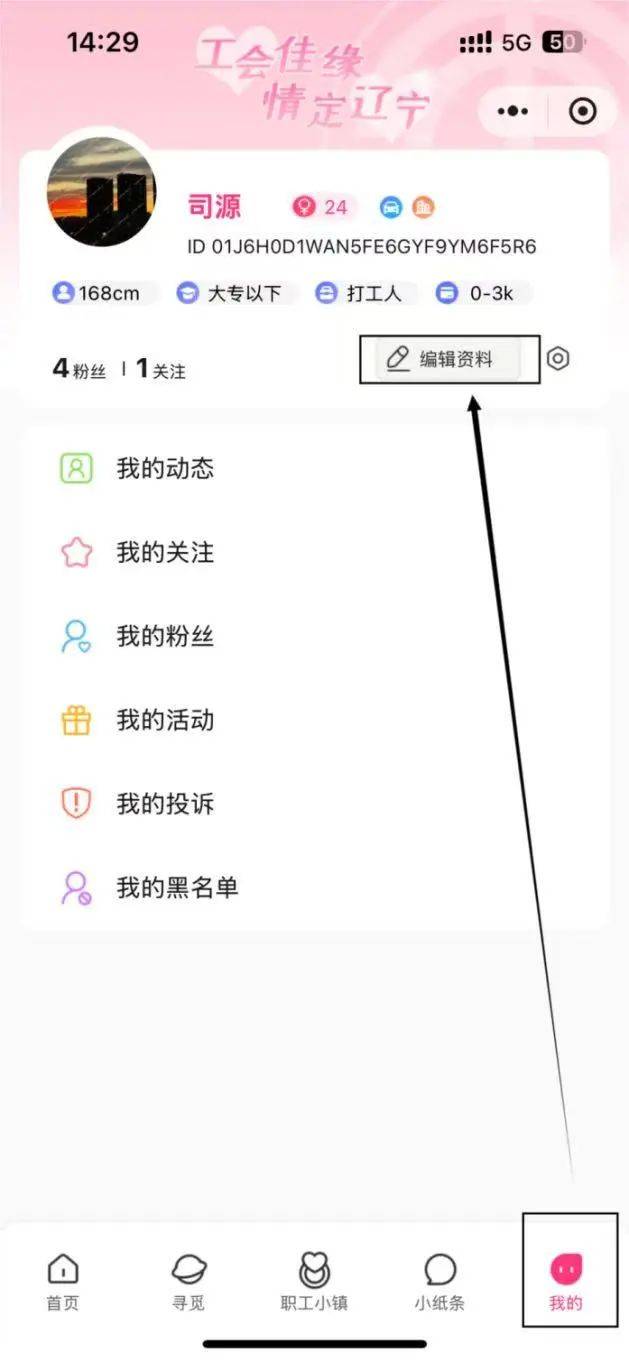Switch to the 小纸条 tab
Viewport: 629px width, 1361px height.
click(440, 1282)
